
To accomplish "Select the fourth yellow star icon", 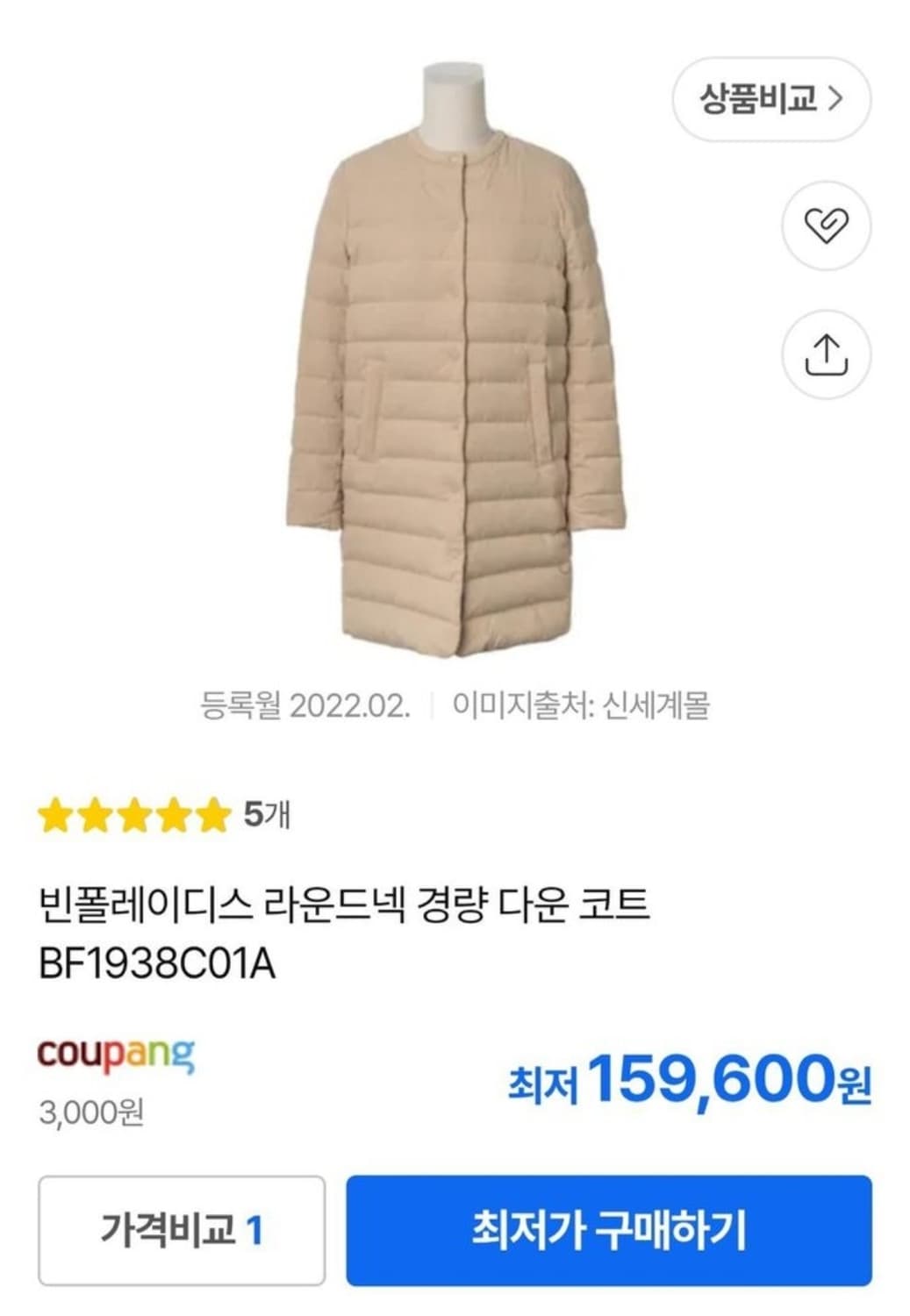I will pos(175,816).
